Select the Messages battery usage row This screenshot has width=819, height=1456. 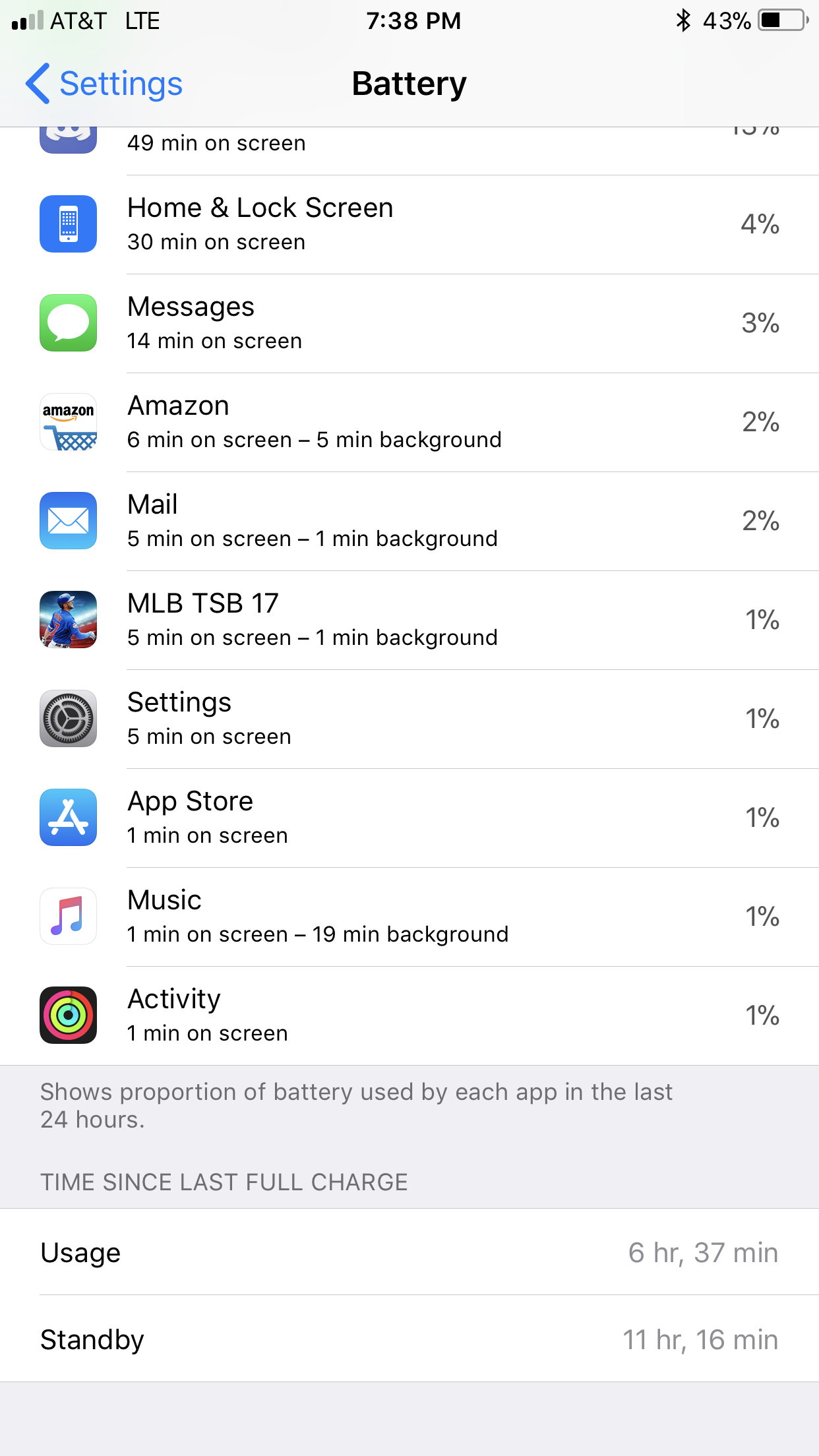[409, 323]
